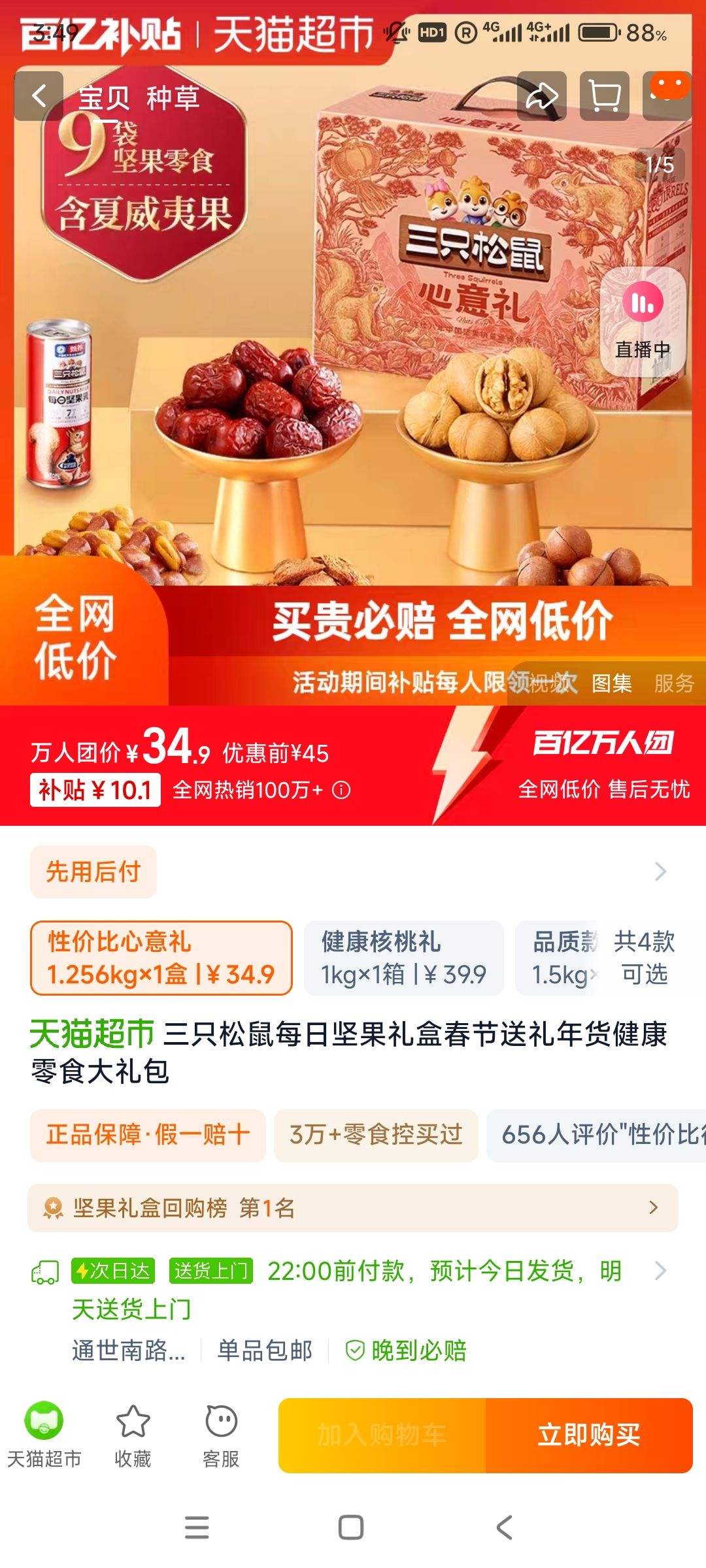The image size is (706, 1568).
Task: Switch to the 服务 tab
Action: pyautogui.click(x=673, y=681)
